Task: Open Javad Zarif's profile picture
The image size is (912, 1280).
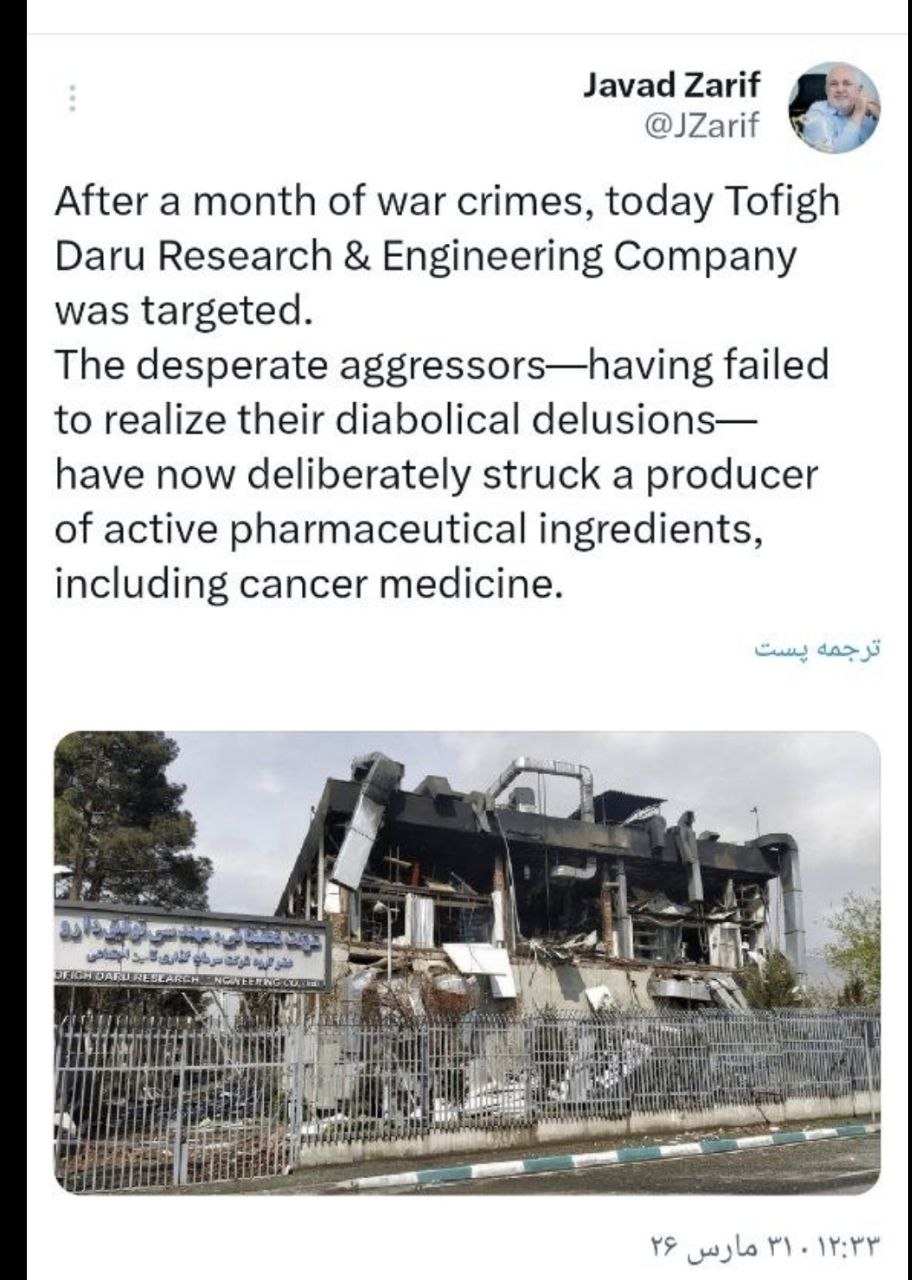Action: (x=834, y=108)
